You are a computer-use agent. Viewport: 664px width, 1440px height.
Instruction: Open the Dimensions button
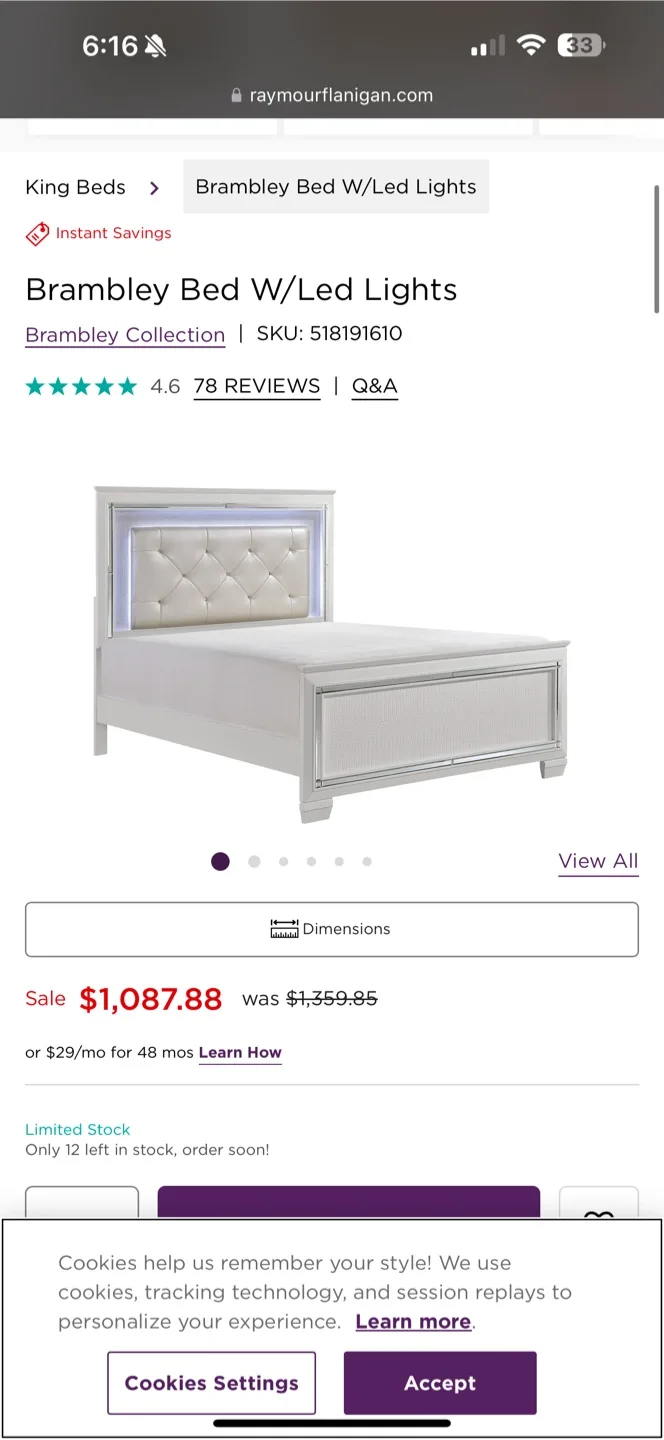tap(331, 929)
